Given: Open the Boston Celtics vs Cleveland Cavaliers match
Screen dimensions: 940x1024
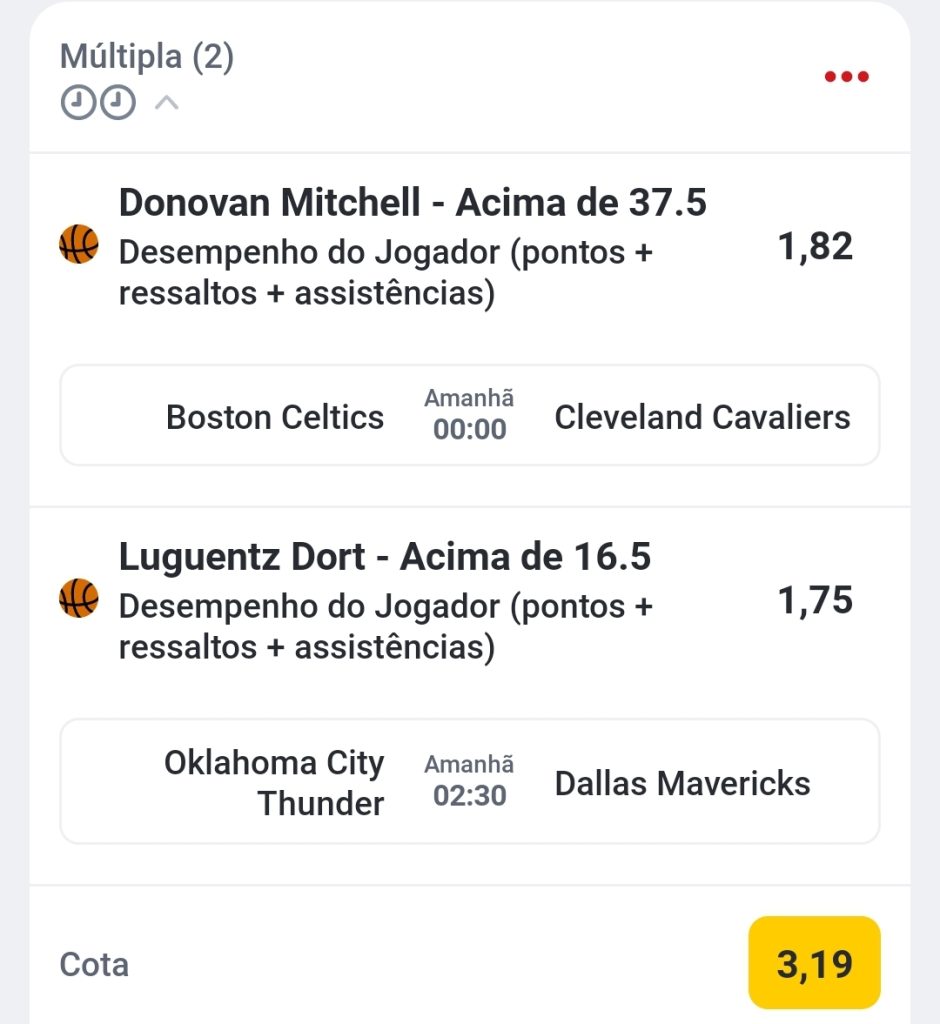Looking at the screenshot, I should click(469, 415).
